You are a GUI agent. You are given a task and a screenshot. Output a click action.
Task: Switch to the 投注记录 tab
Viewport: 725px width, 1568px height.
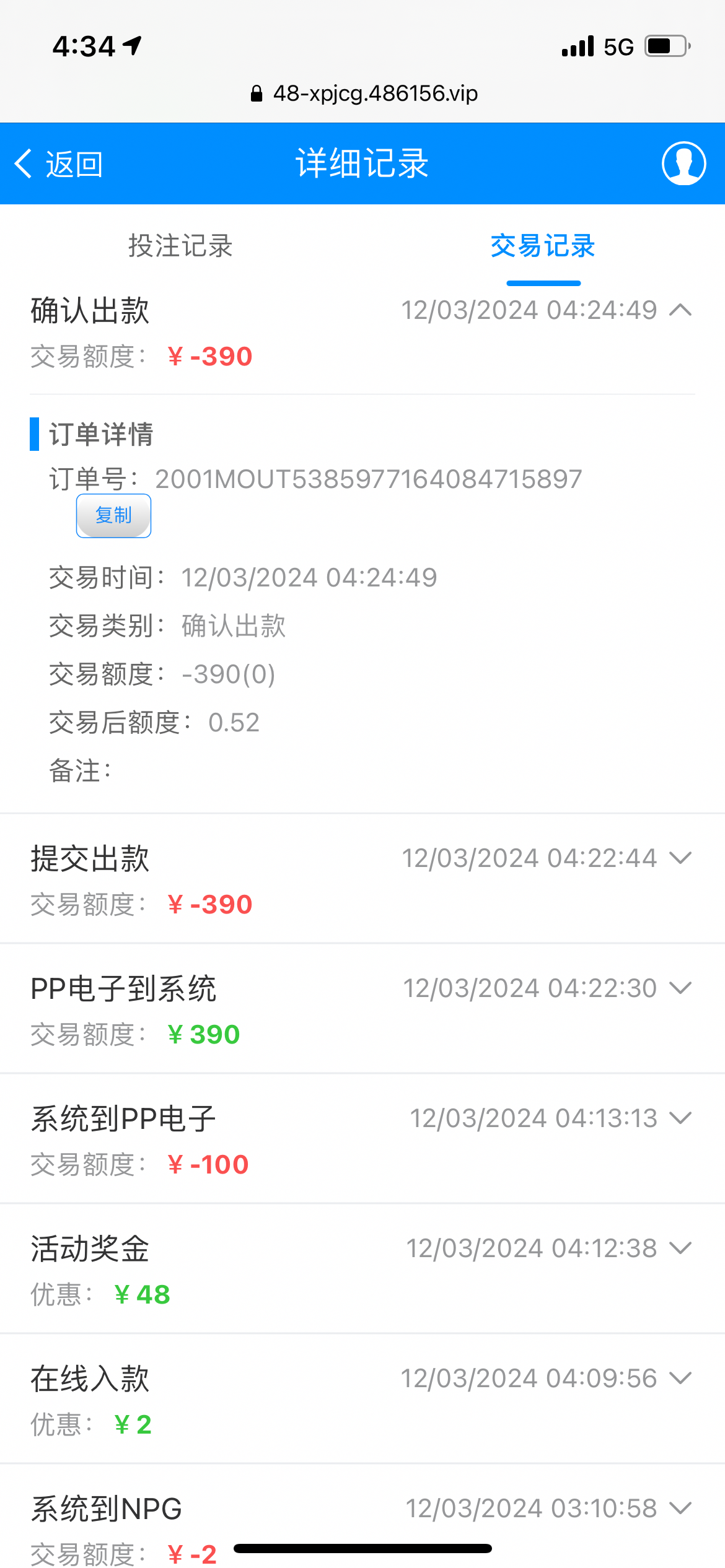(x=180, y=246)
